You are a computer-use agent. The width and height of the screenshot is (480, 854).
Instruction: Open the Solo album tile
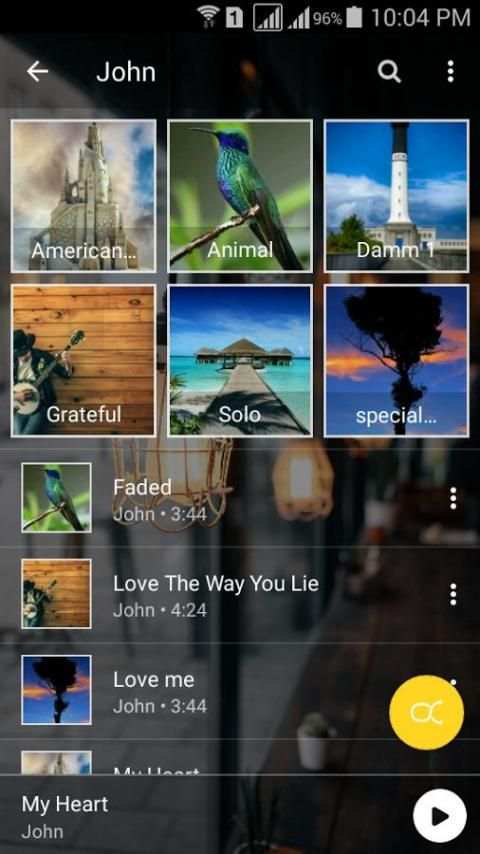tap(240, 361)
